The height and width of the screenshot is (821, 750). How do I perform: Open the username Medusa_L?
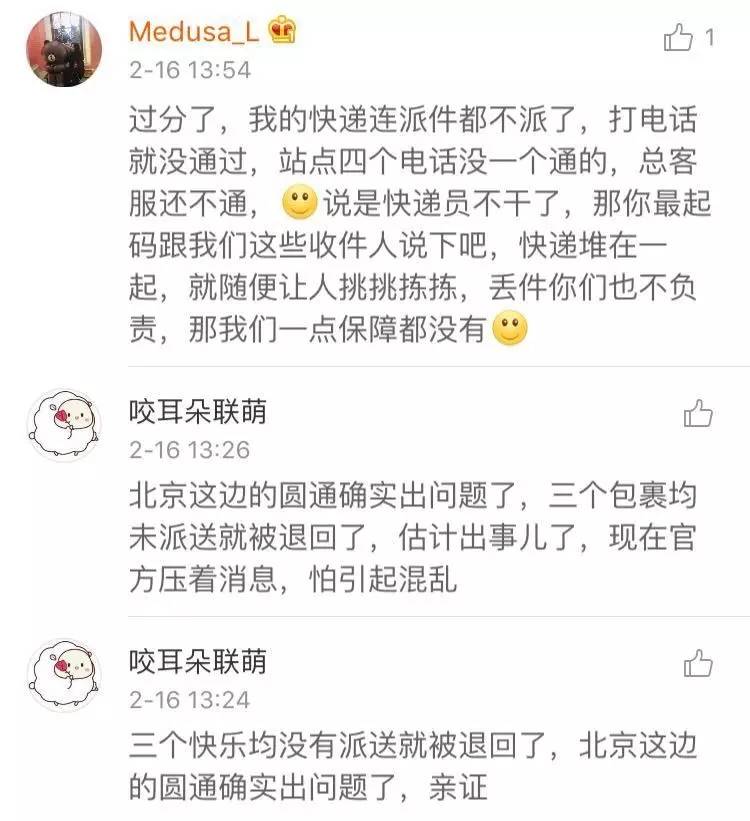click(x=196, y=32)
